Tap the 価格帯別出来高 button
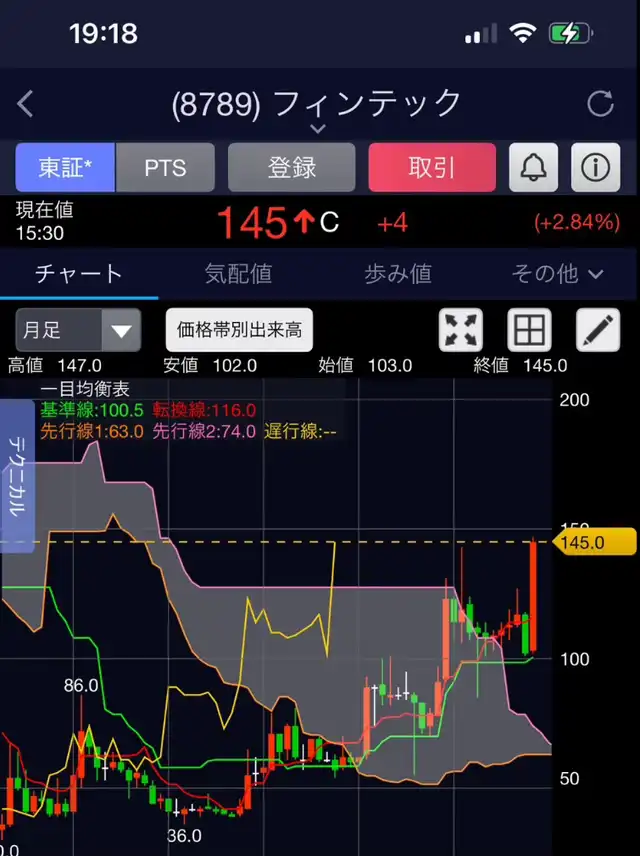This screenshot has width=640, height=856. [x=239, y=330]
